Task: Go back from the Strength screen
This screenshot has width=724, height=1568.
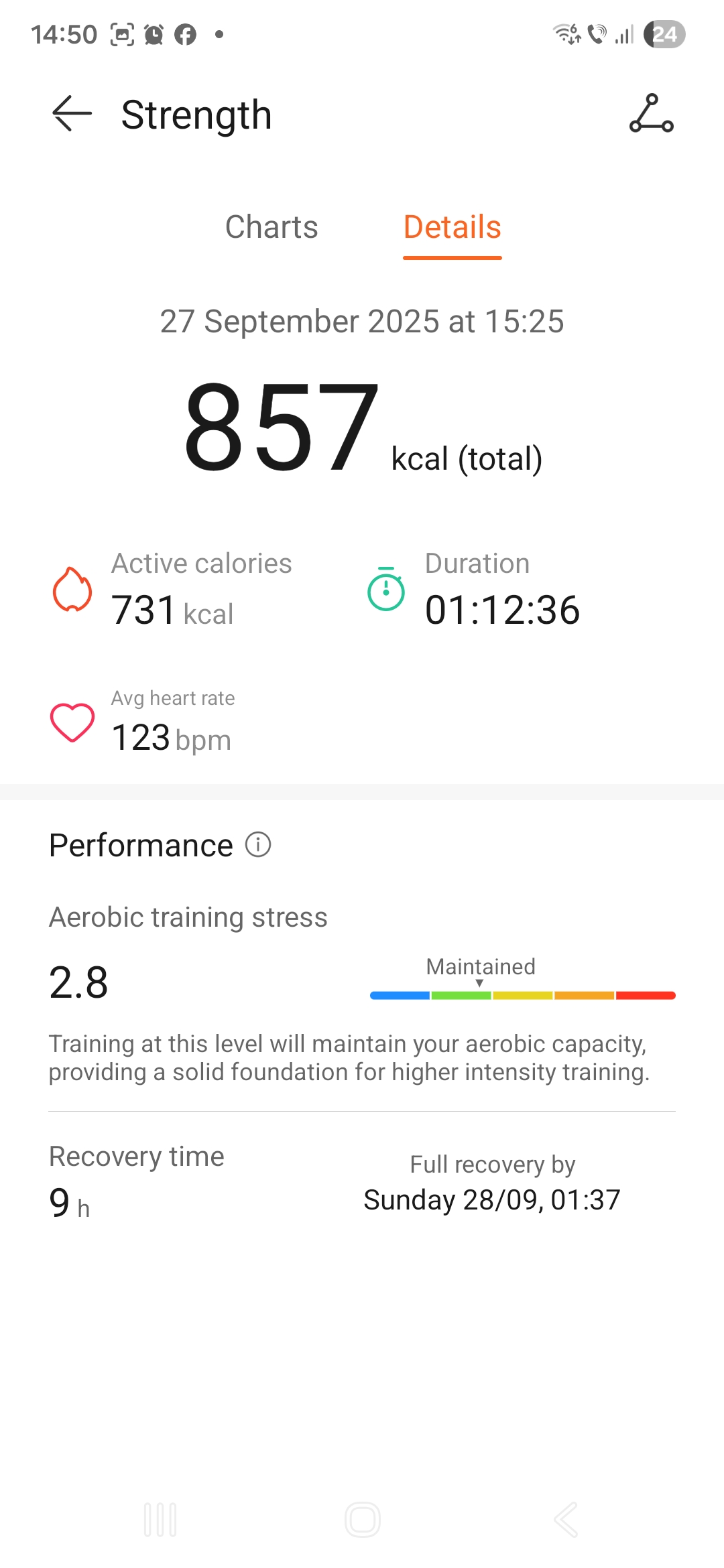Action: click(72, 114)
